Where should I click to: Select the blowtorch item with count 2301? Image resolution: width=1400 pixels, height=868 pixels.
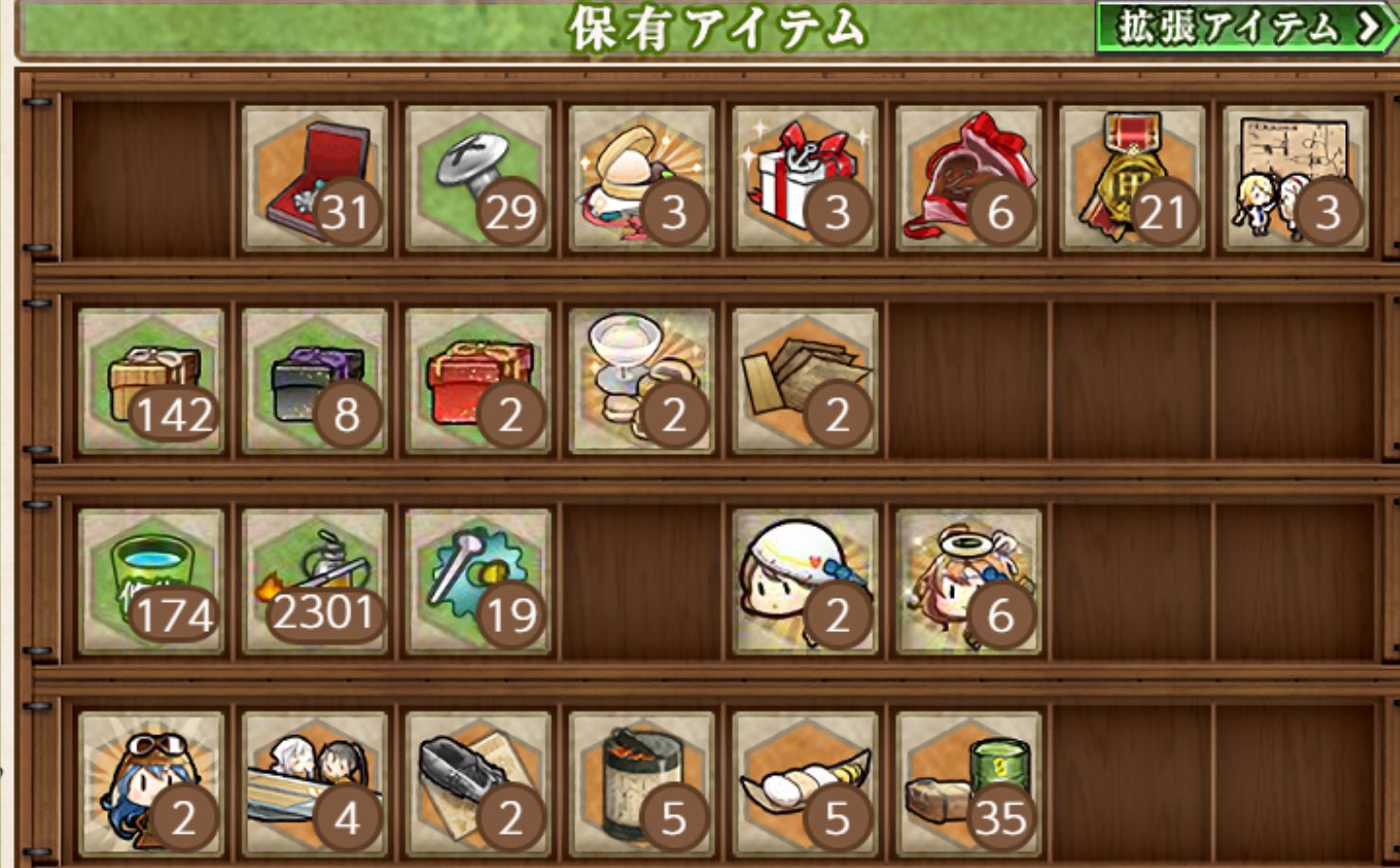(314, 580)
